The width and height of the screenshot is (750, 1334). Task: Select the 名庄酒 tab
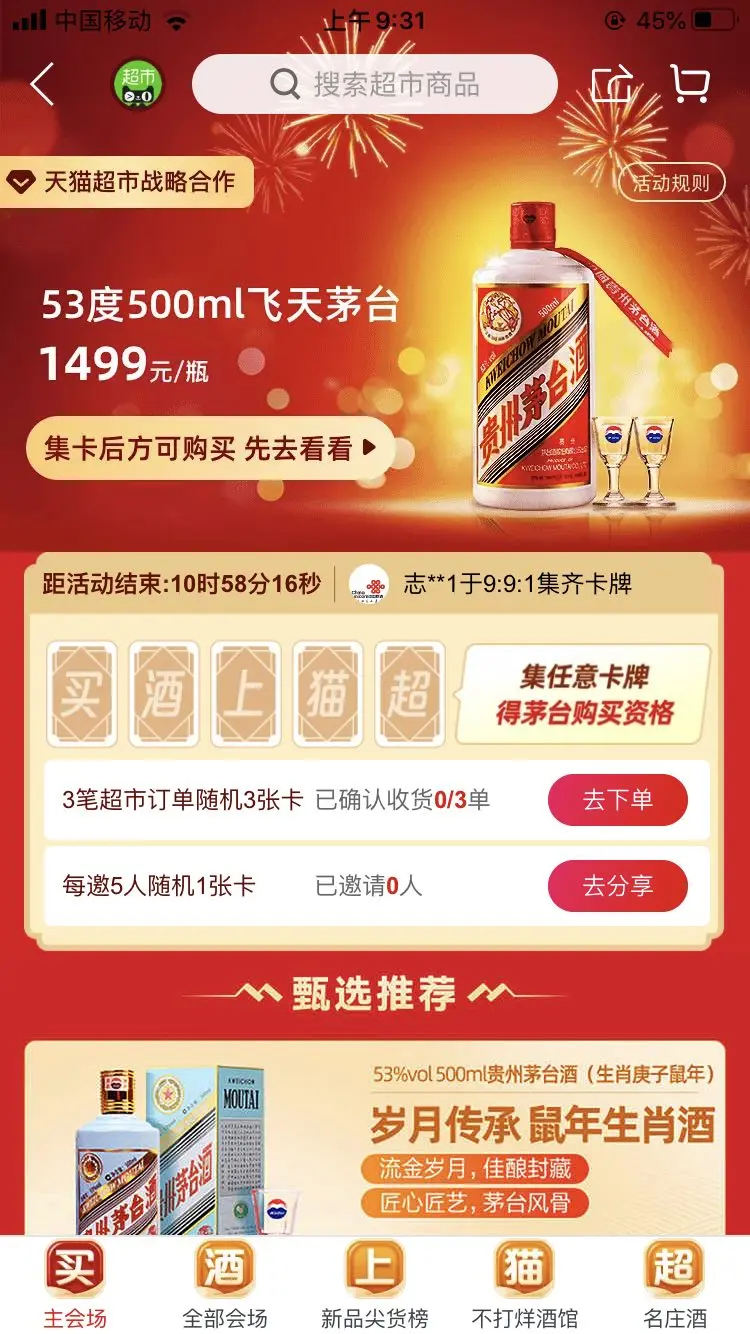coord(675,1285)
